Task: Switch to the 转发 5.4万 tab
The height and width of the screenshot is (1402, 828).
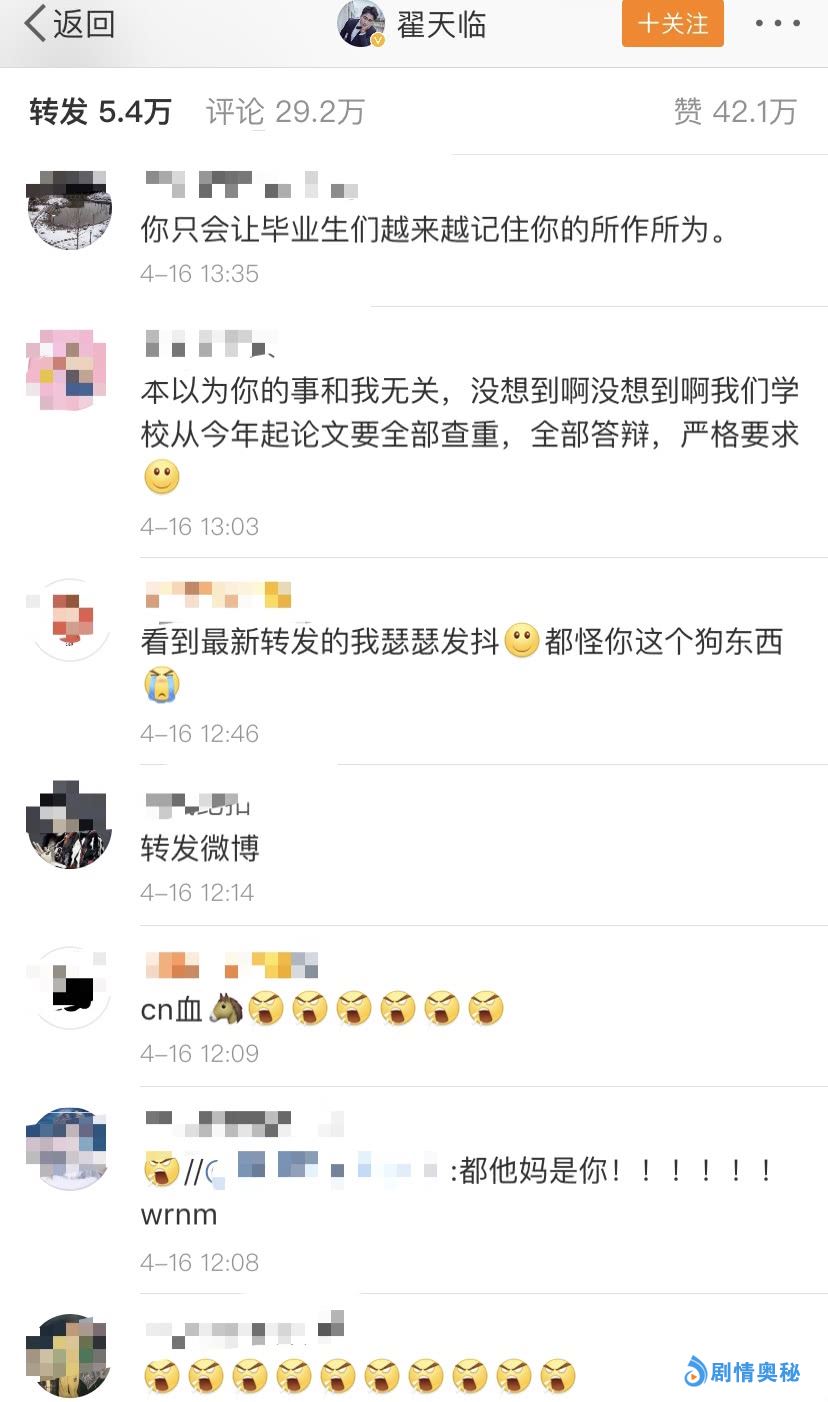Action: 100,112
